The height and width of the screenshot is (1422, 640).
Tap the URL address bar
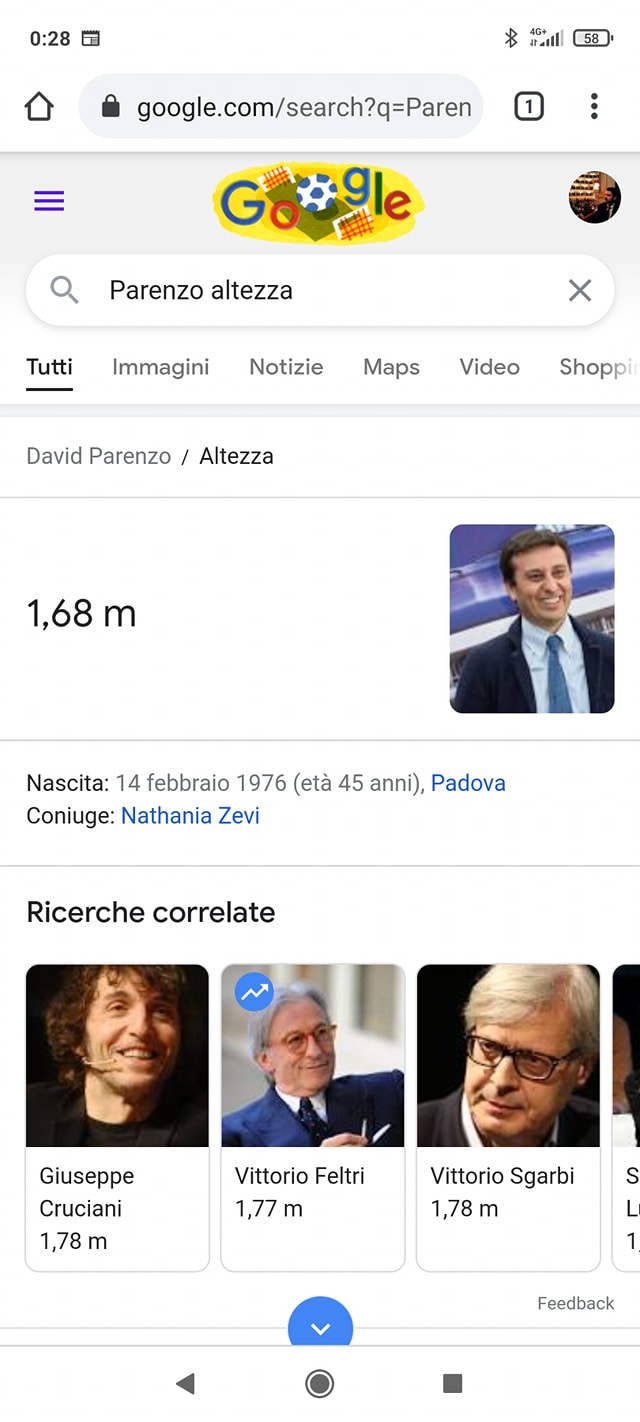pyautogui.click(x=300, y=106)
